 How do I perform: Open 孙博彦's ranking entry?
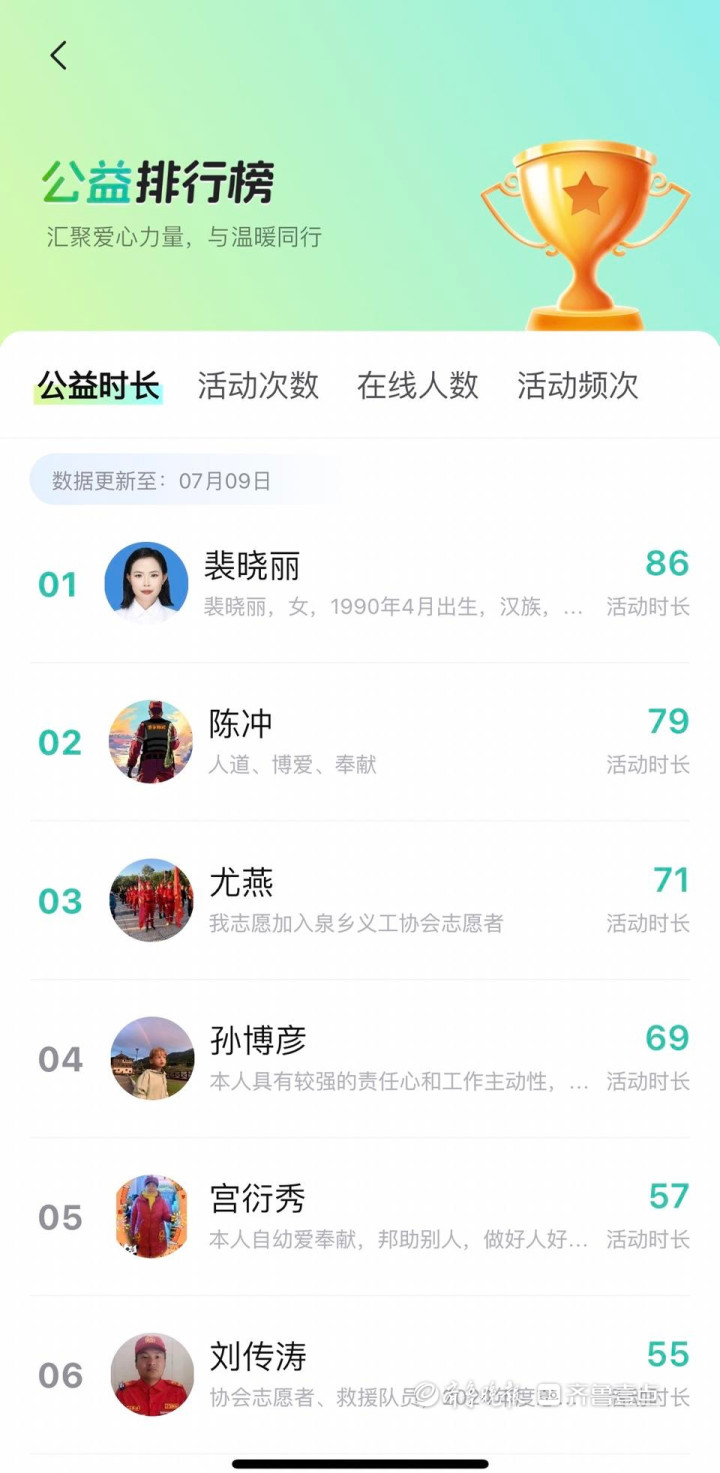(360, 1058)
